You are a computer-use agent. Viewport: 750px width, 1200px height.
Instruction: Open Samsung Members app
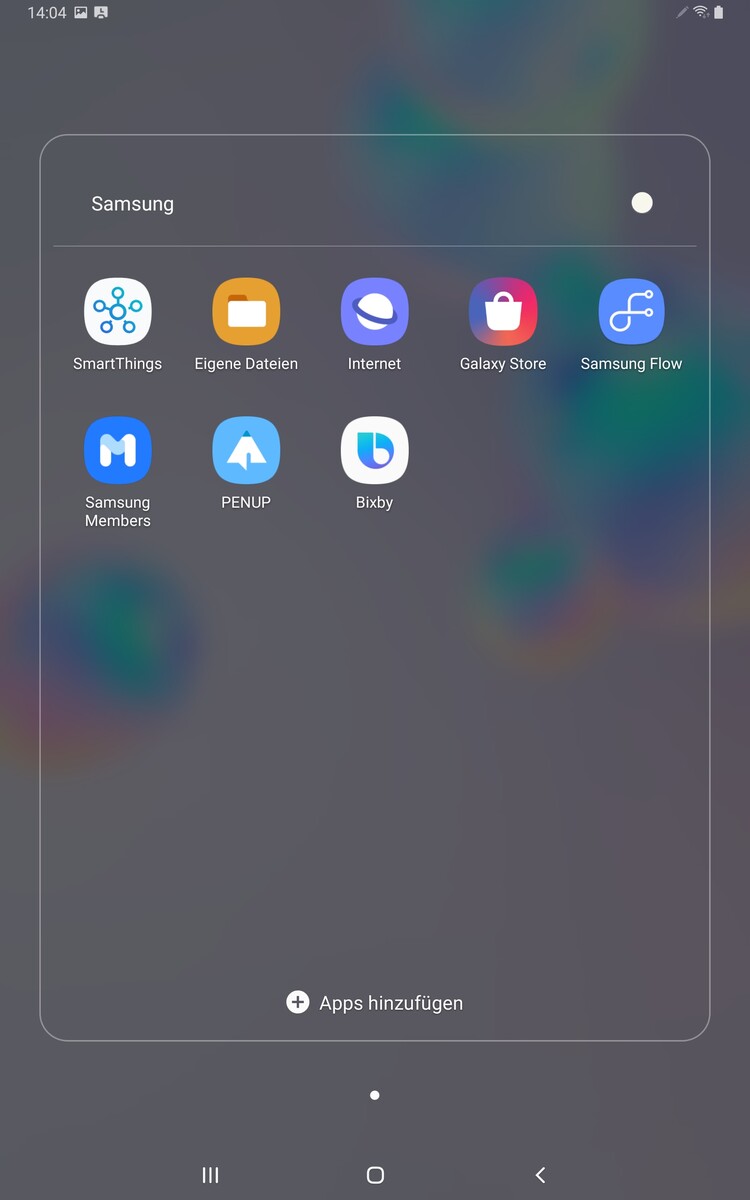coord(117,451)
